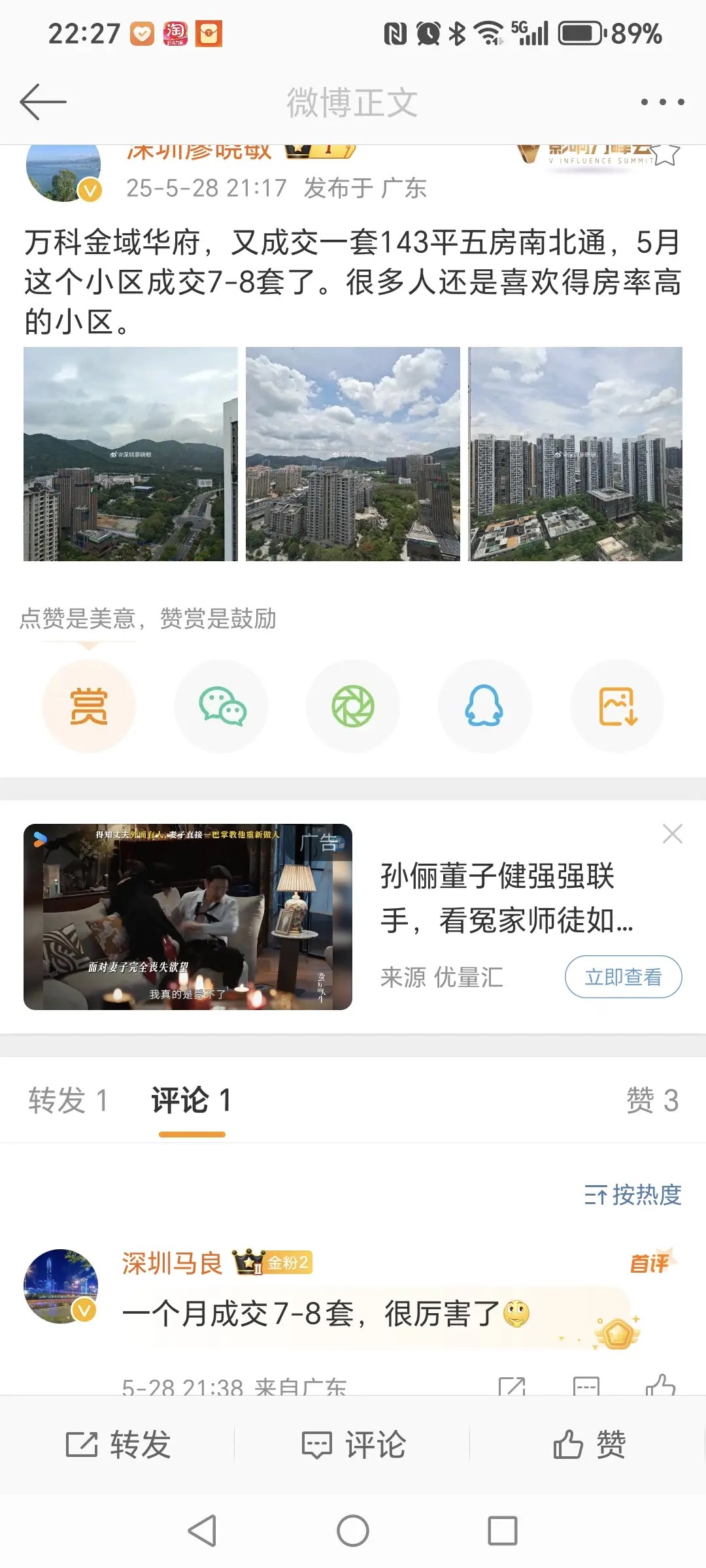Repost using the bottom 转发 button

[x=118, y=1445]
